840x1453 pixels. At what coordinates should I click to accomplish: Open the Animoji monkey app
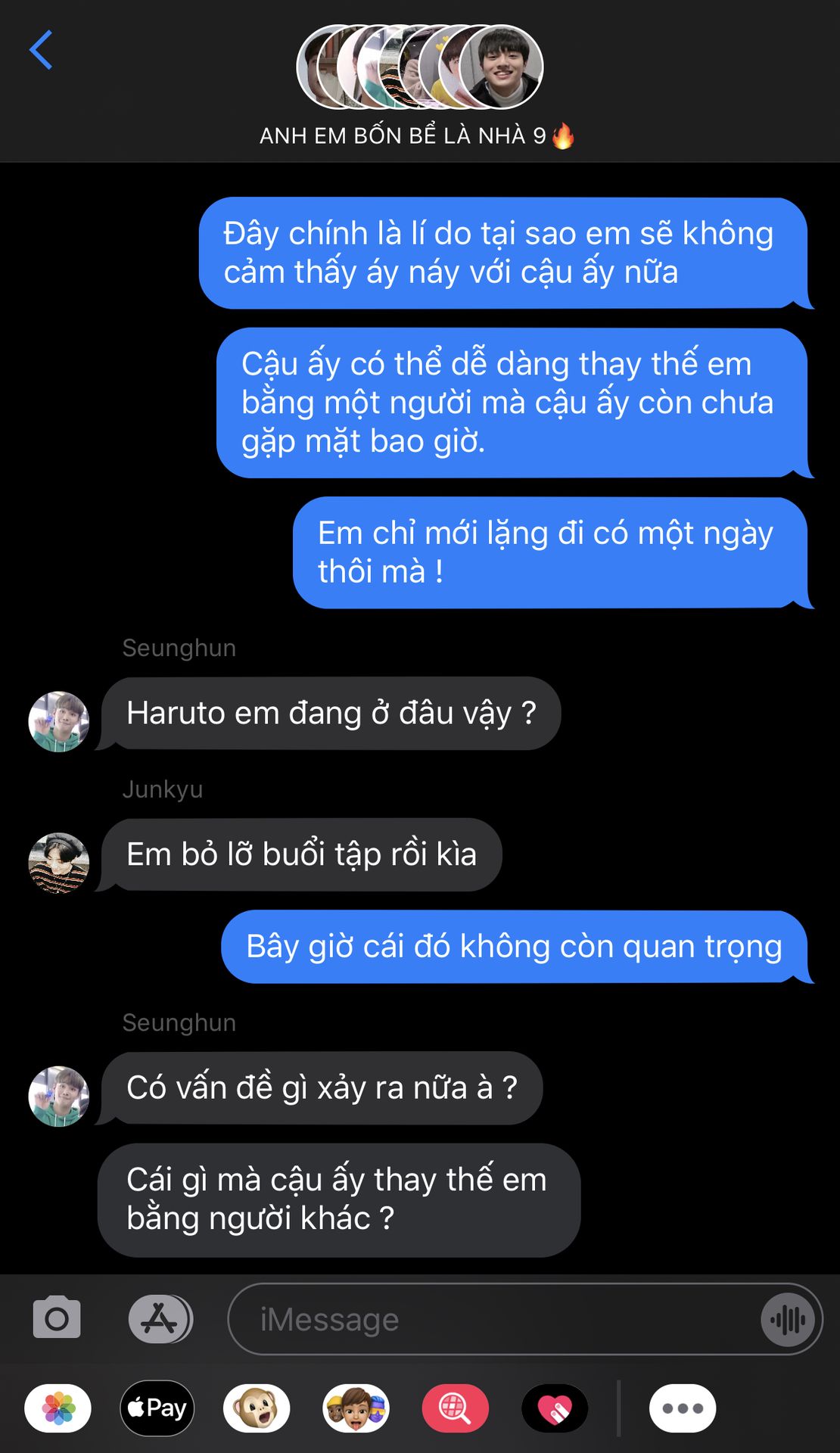(x=257, y=1408)
